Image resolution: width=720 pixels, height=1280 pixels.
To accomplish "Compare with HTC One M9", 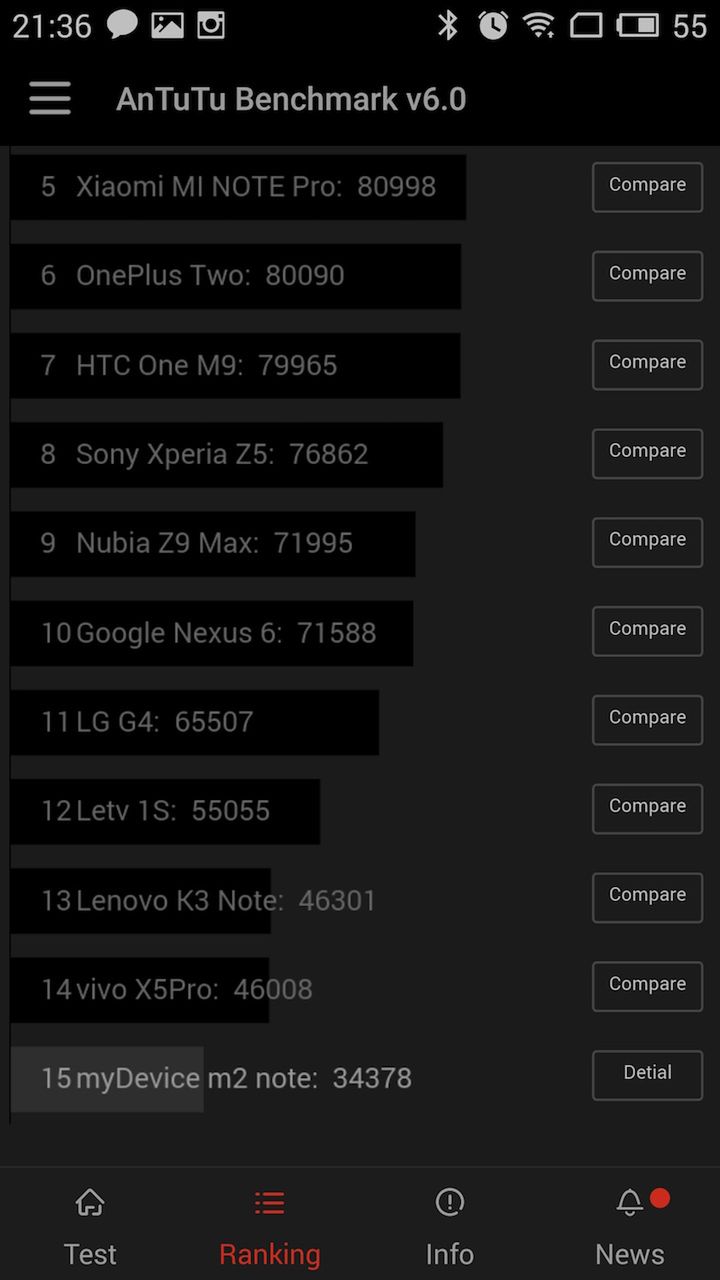I will (x=647, y=364).
